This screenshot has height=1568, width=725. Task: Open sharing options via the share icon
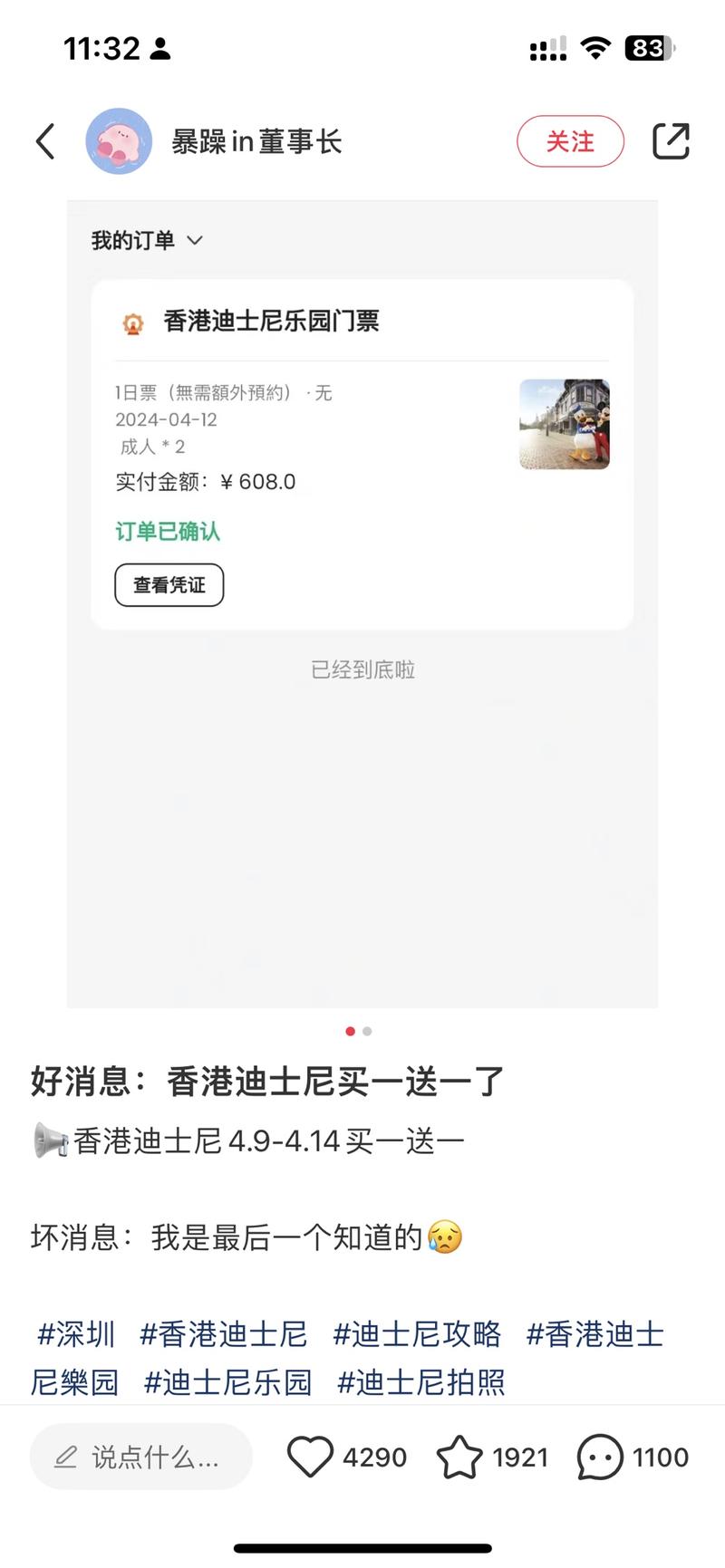click(671, 141)
